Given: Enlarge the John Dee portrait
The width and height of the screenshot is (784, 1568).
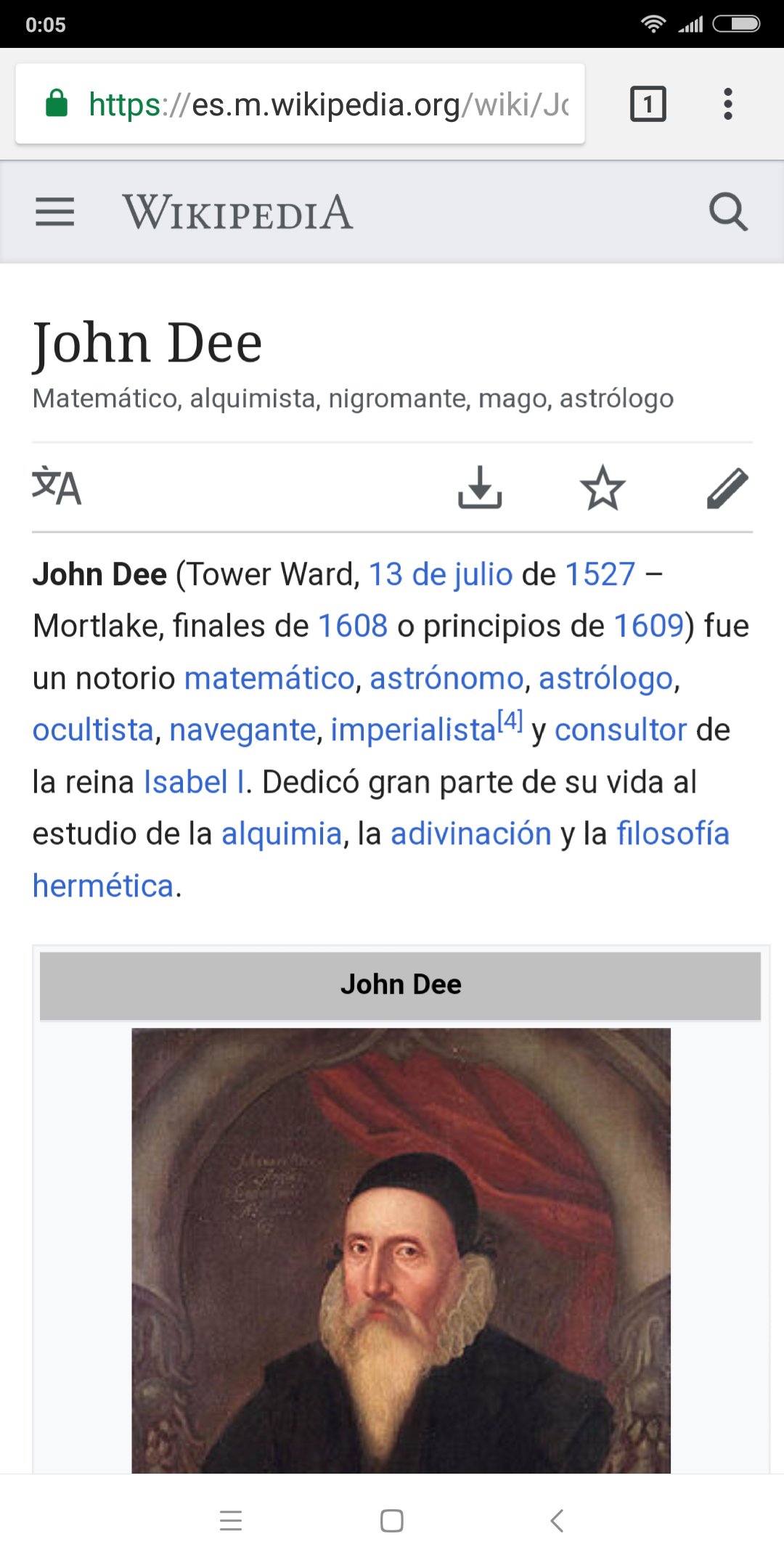Looking at the screenshot, I should click(x=401, y=1250).
